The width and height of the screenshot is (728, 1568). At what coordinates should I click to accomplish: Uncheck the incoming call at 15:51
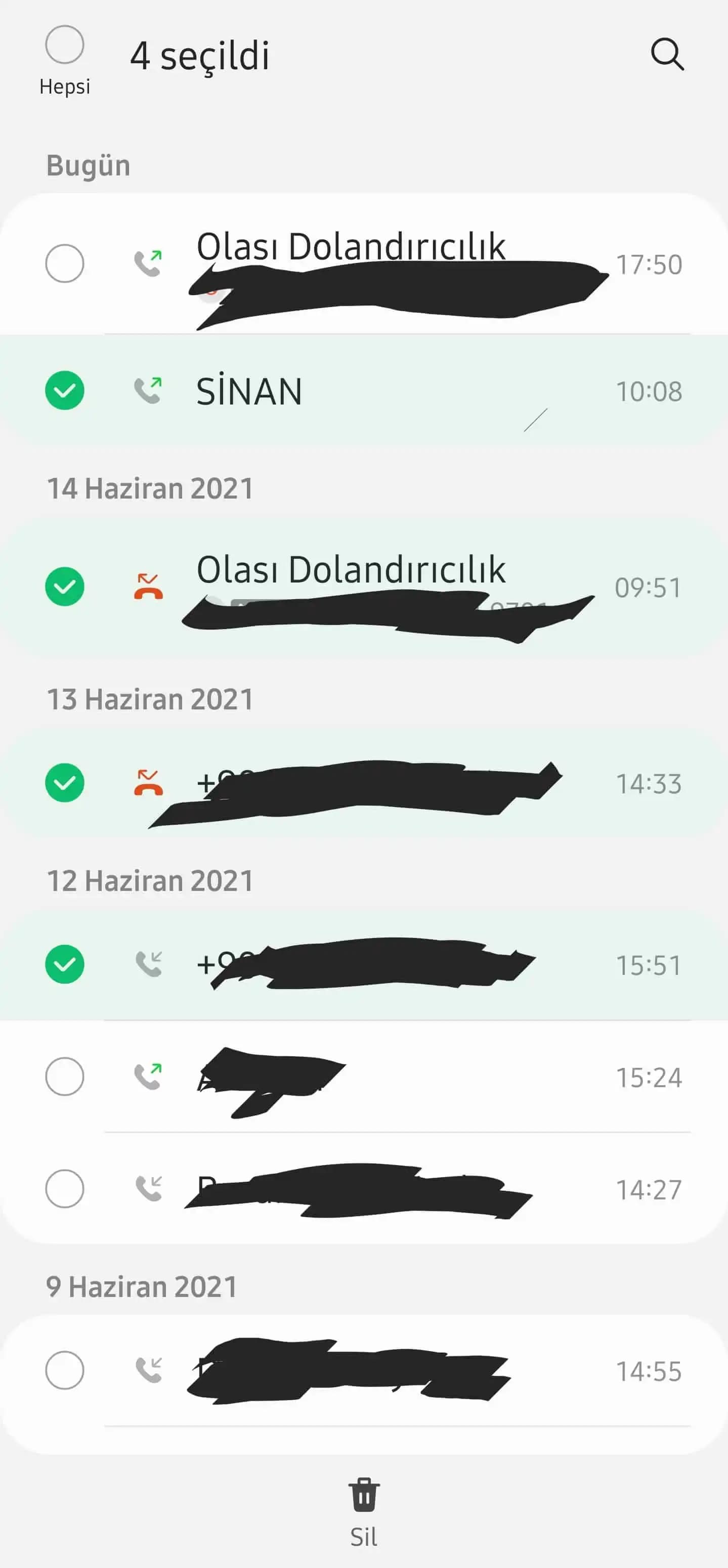pos(65,964)
